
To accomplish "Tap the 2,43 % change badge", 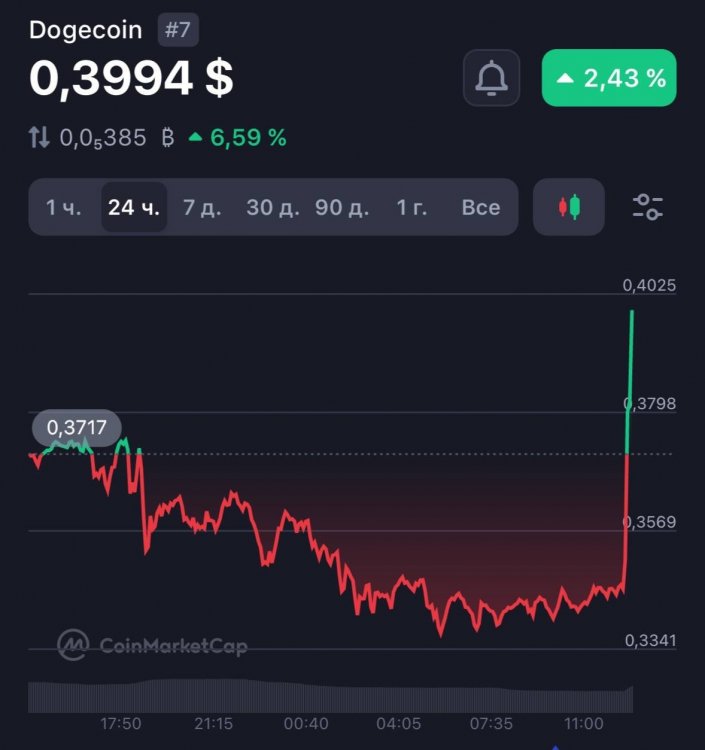I will 609,78.
